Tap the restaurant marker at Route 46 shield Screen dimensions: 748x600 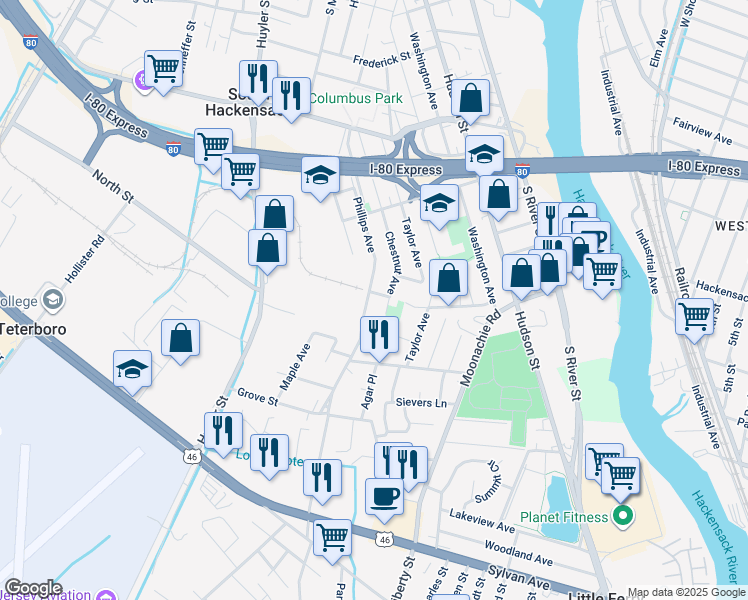(x=223, y=434)
